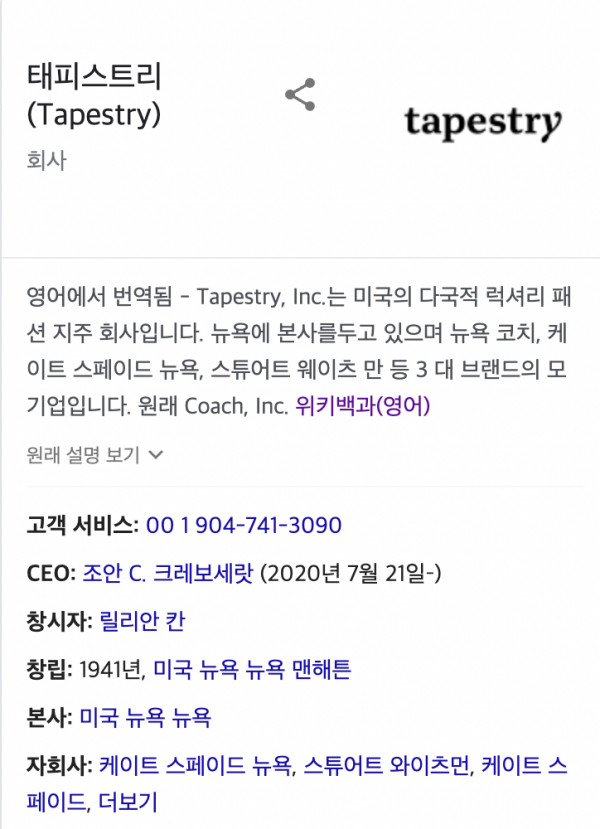This screenshot has height=829, width=600.
Task: Open subsidiary link 케이트 스페이드 뉴욕
Action: pyautogui.click(x=196, y=766)
